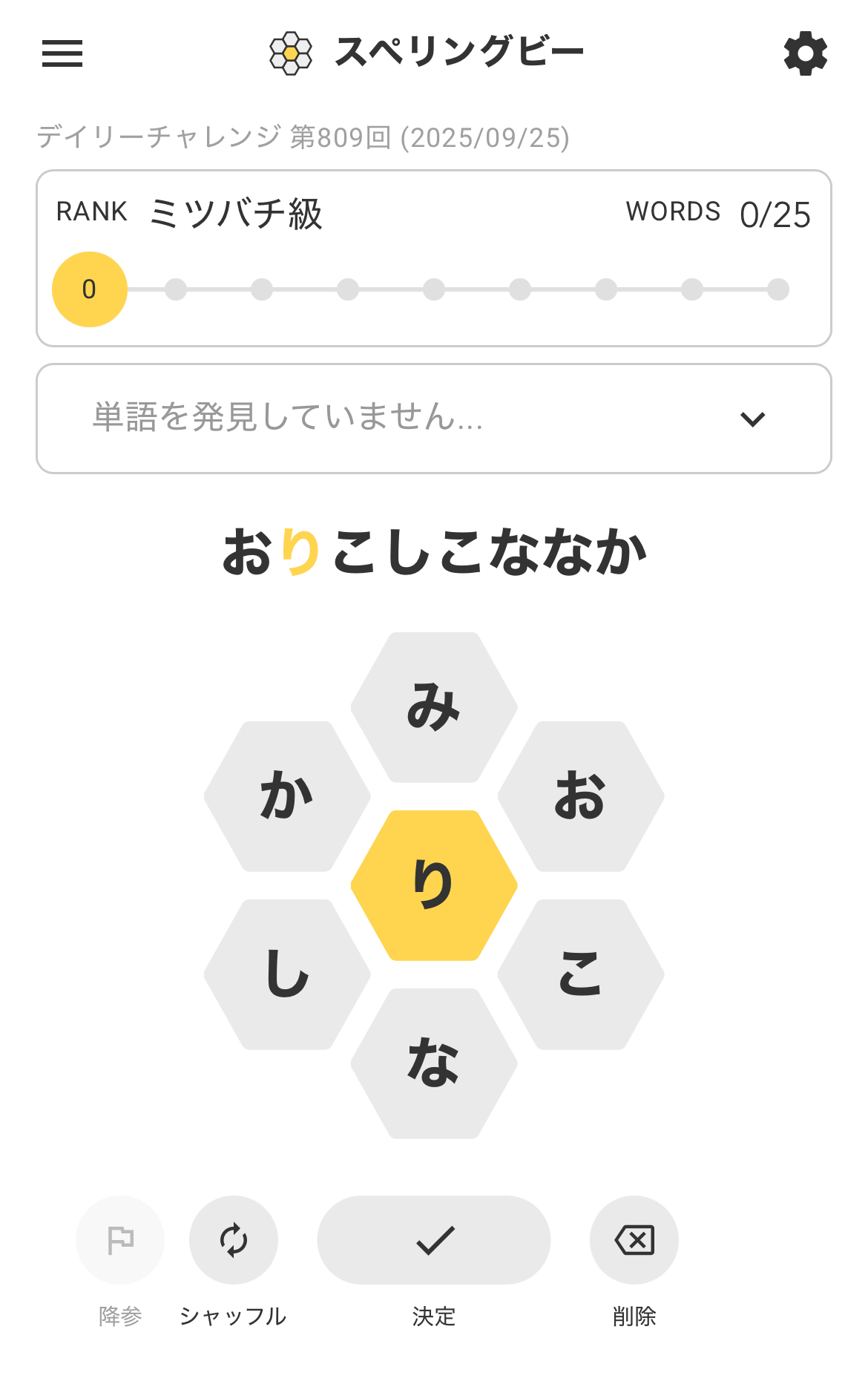868x1384 pixels.
Task: Tap the こ hexagon letter
Action: [x=581, y=974]
